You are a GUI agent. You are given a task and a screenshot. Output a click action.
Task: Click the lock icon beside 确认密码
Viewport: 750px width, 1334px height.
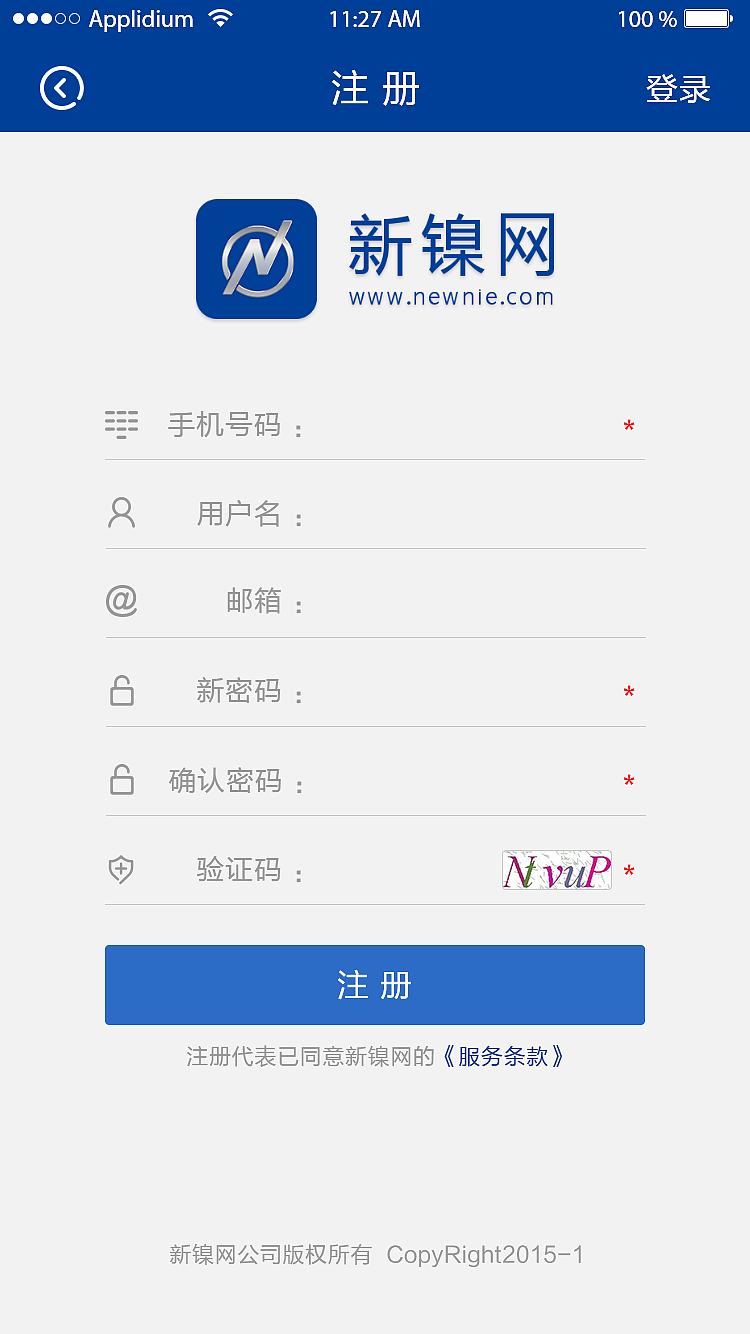[x=121, y=778]
